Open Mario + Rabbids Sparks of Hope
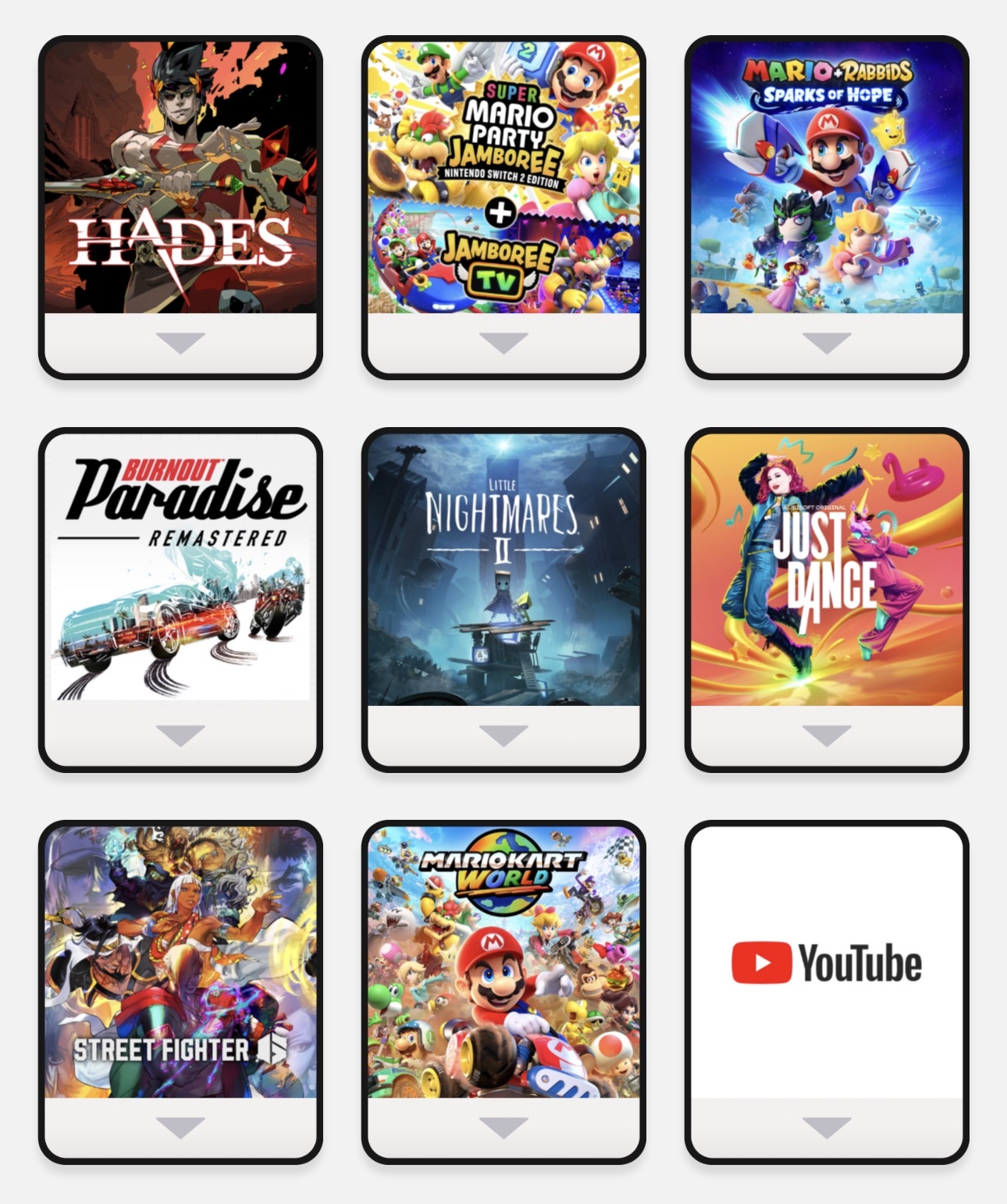 click(x=827, y=178)
